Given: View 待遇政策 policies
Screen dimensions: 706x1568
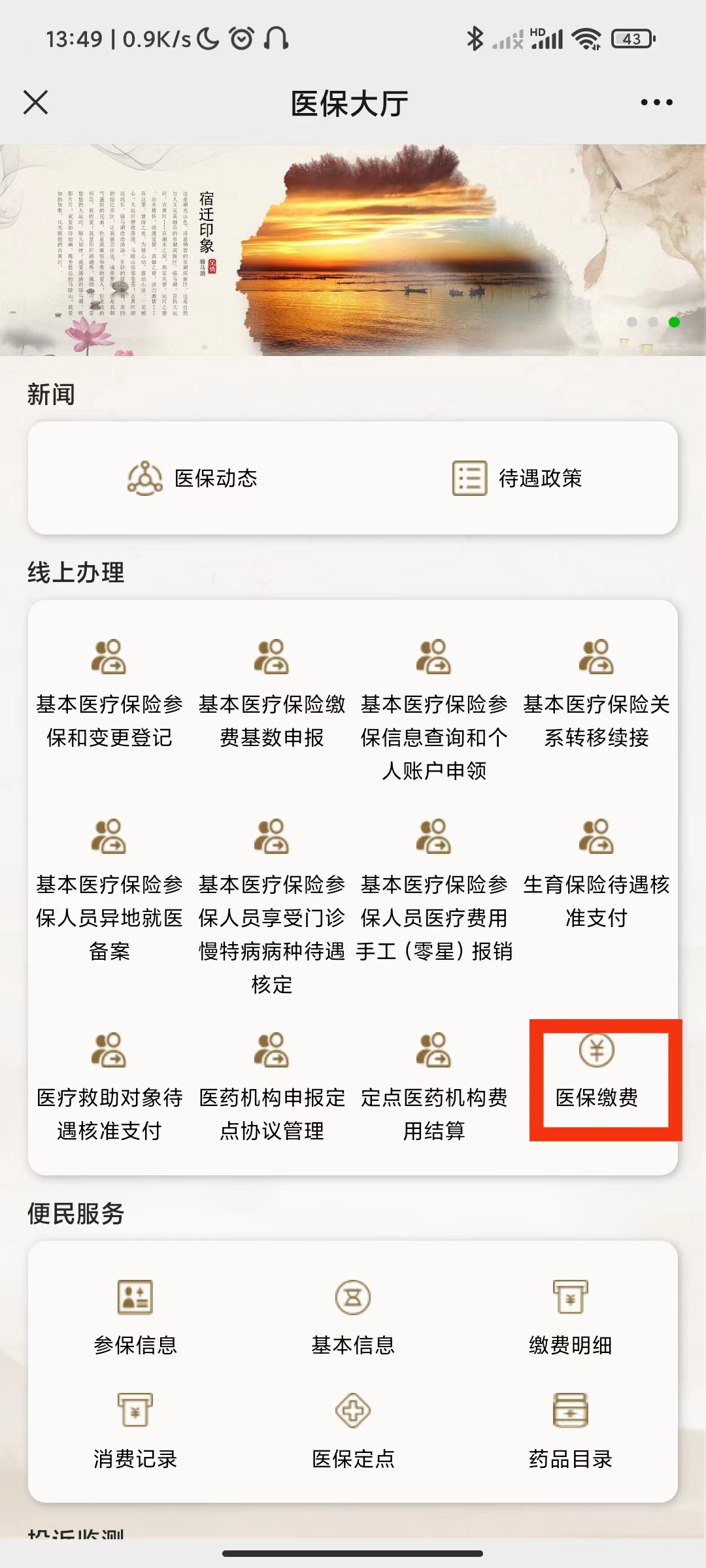Looking at the screenshot, I should 516,478.
